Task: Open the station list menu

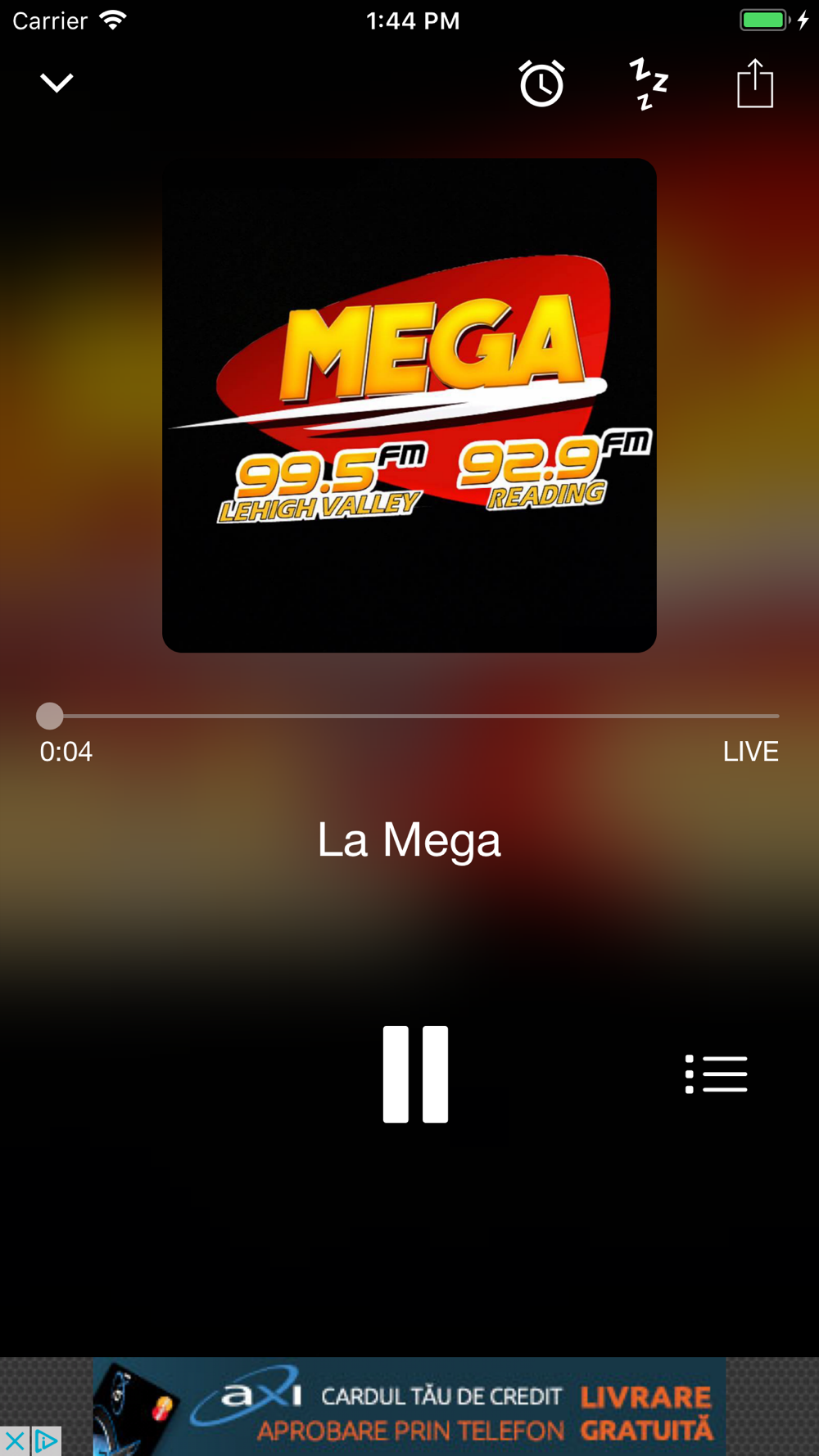Action: [716, 1074]
